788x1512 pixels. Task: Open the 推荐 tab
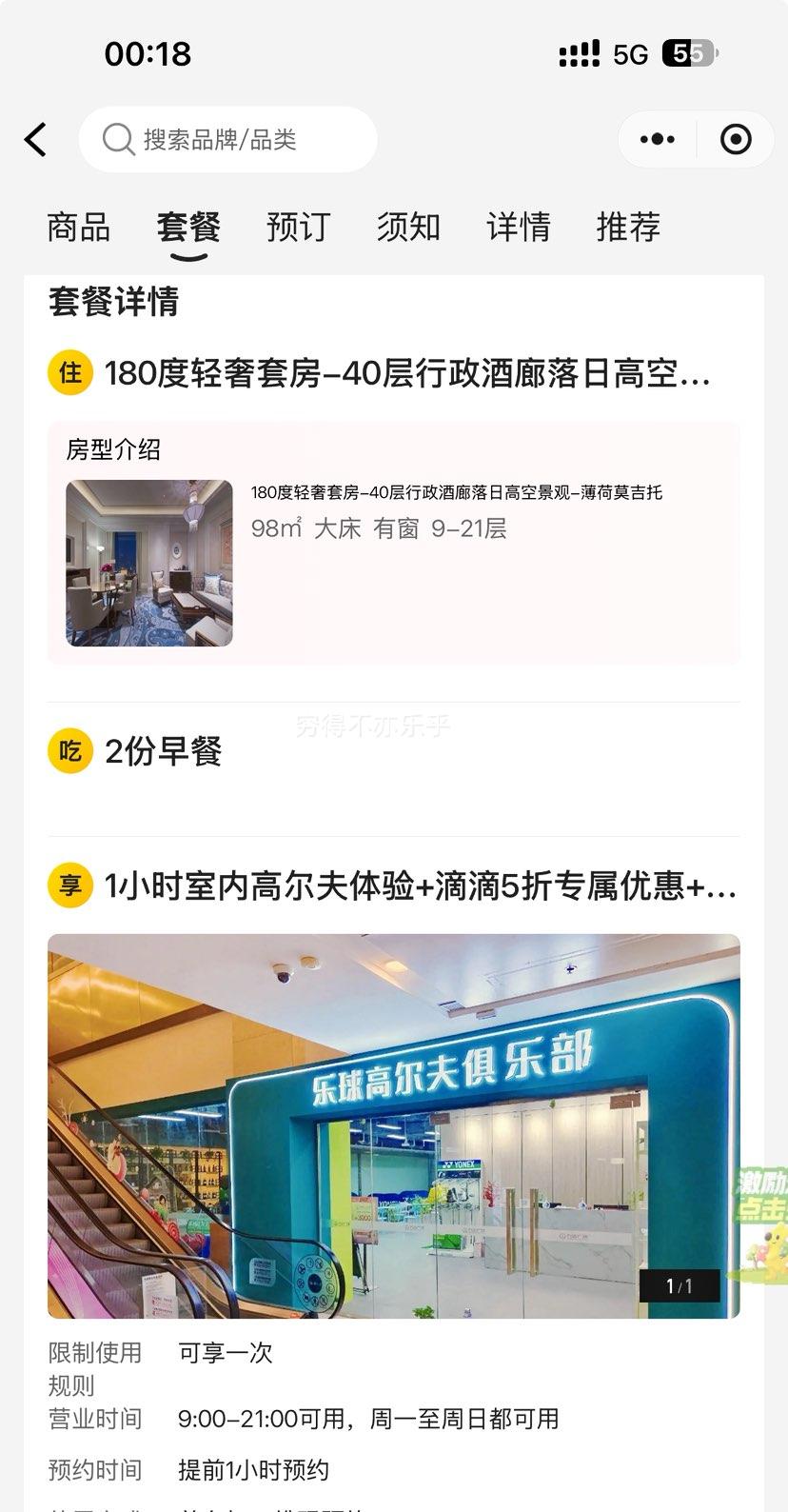[x=627, y=227]
